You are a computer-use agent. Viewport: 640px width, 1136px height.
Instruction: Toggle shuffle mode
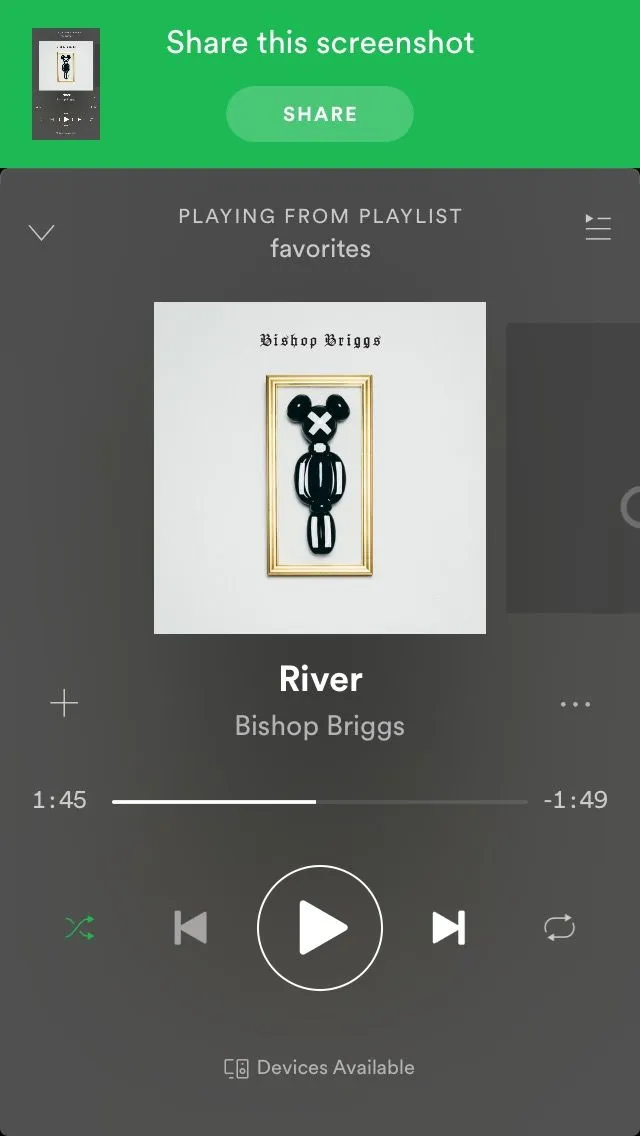pyautogui.click(x=80, y=928)
